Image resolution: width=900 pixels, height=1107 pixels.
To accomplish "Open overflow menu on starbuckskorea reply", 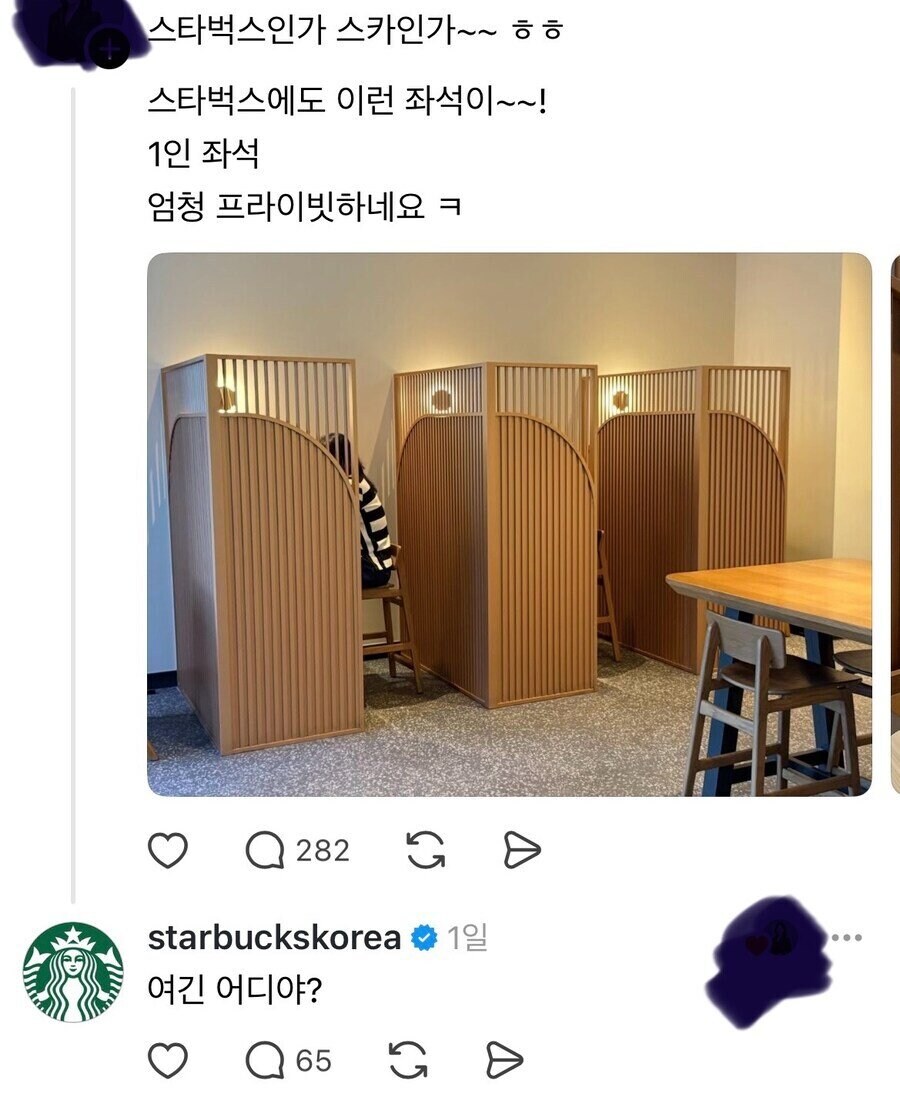I will 846,938.
